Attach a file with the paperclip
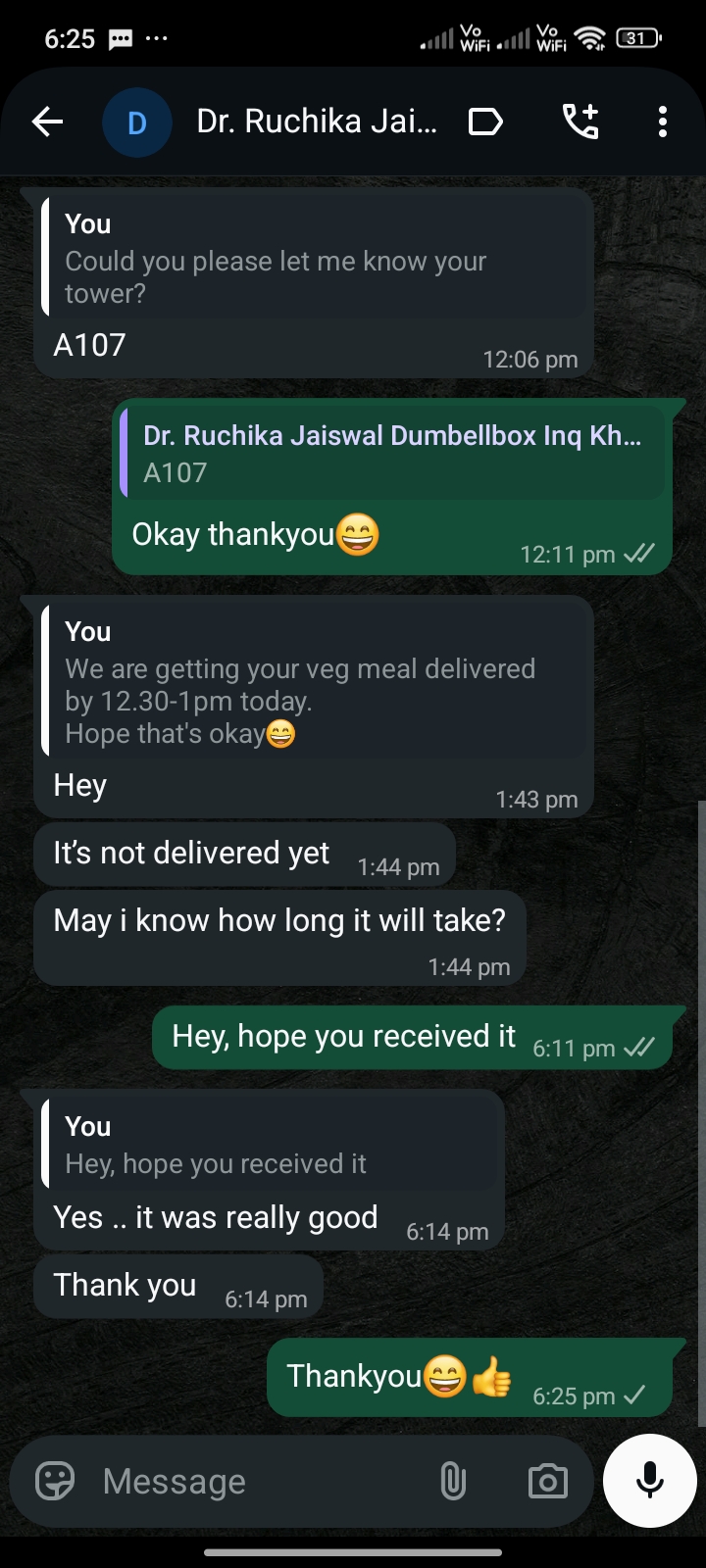Image resolution: width=706 pixels, height=1568 pixels. click(x=452, y=1481)
